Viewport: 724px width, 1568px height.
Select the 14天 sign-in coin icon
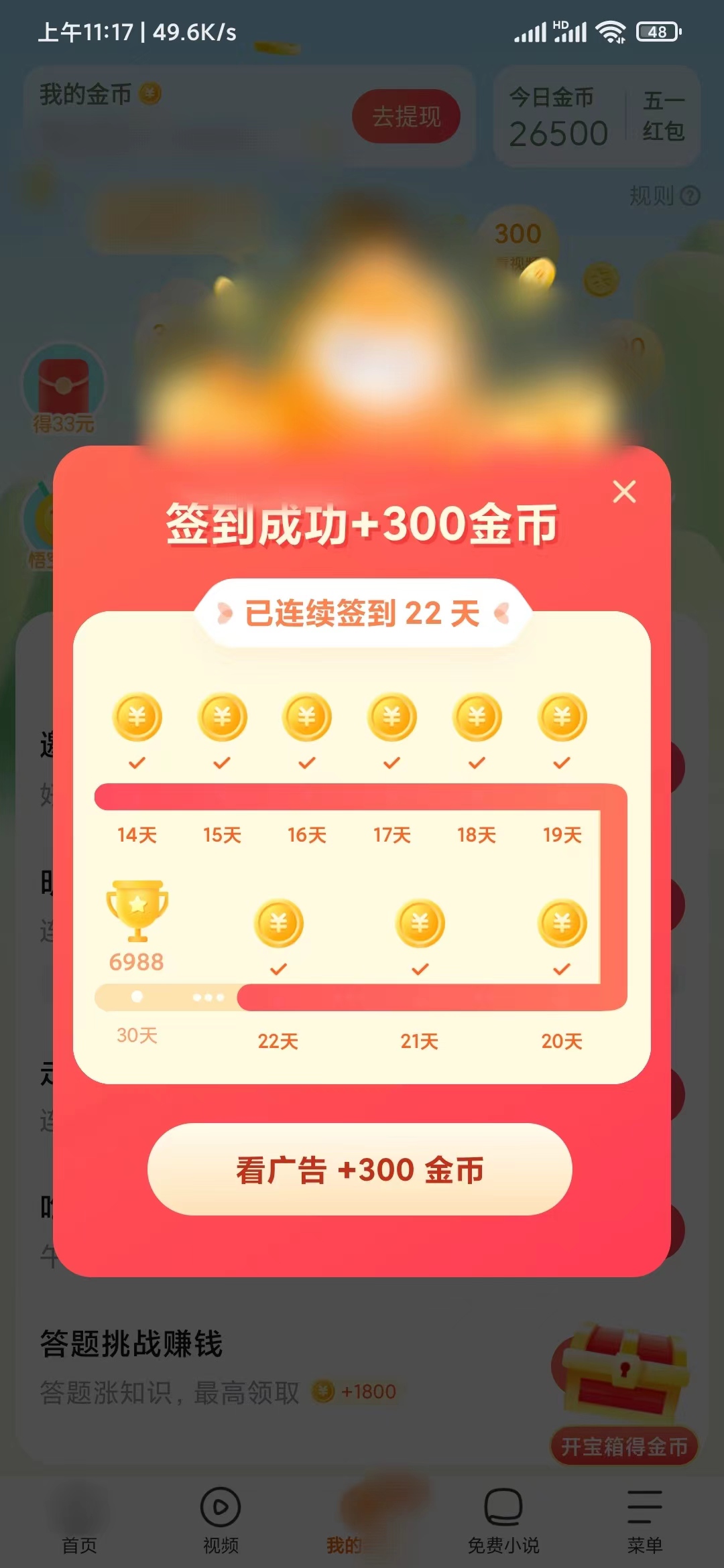(137, 716)
